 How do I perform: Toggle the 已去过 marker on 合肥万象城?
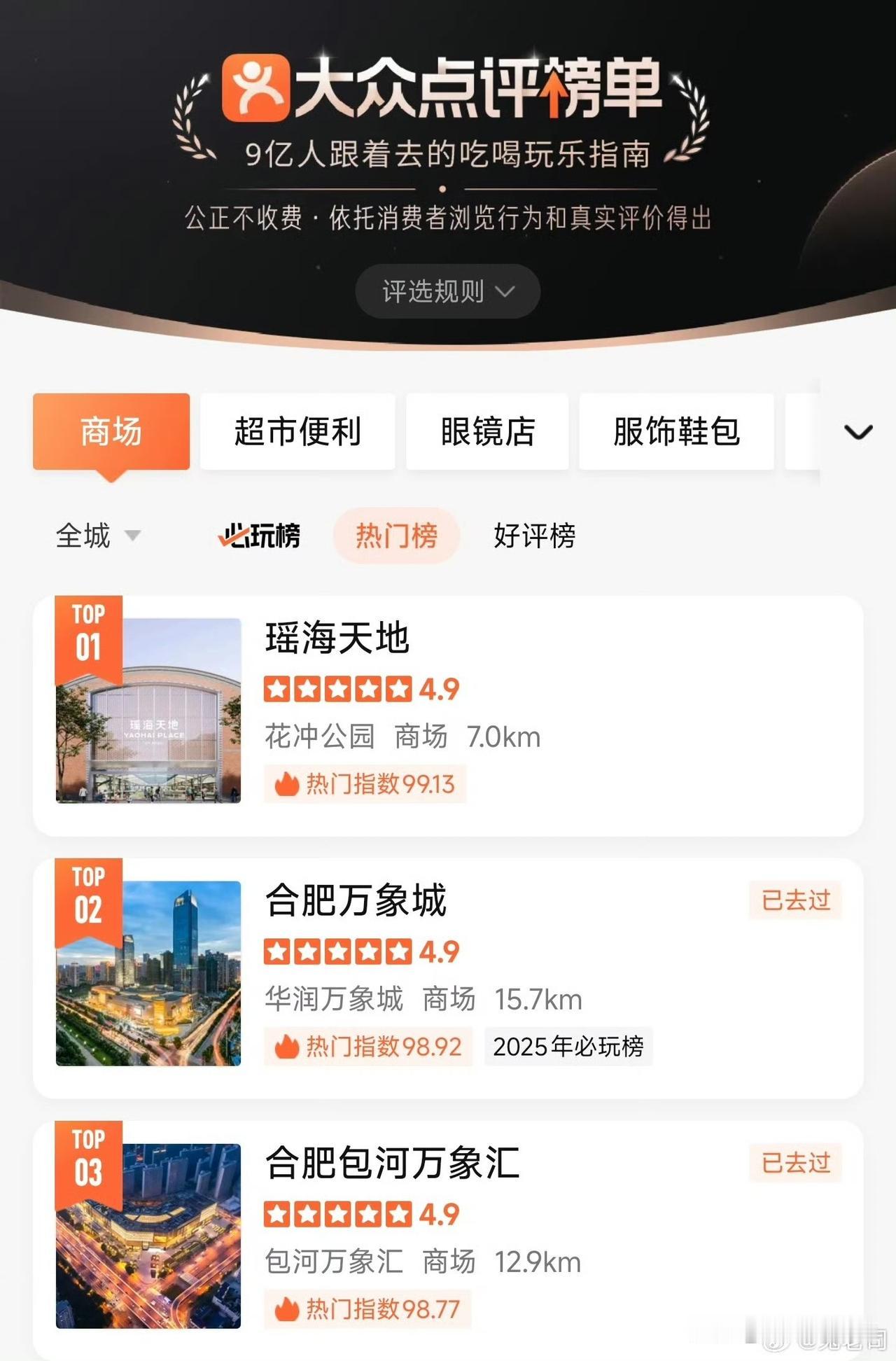pyautogui.click(x=794, y=901)
